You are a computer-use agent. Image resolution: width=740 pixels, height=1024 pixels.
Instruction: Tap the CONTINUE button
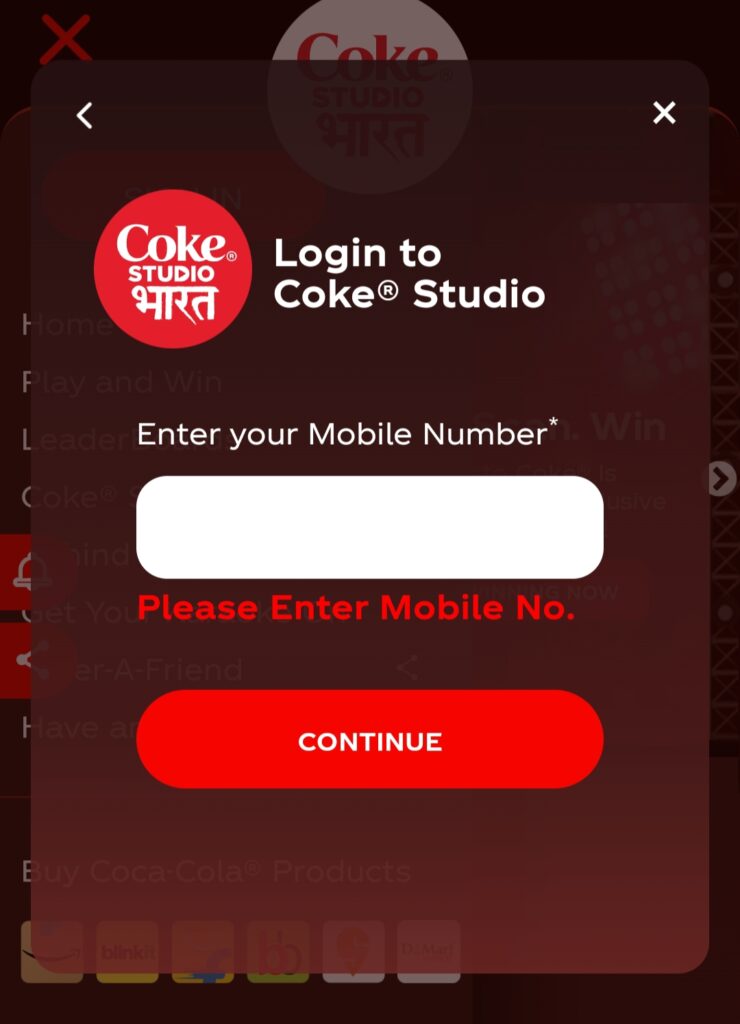(x=370, y=740)
